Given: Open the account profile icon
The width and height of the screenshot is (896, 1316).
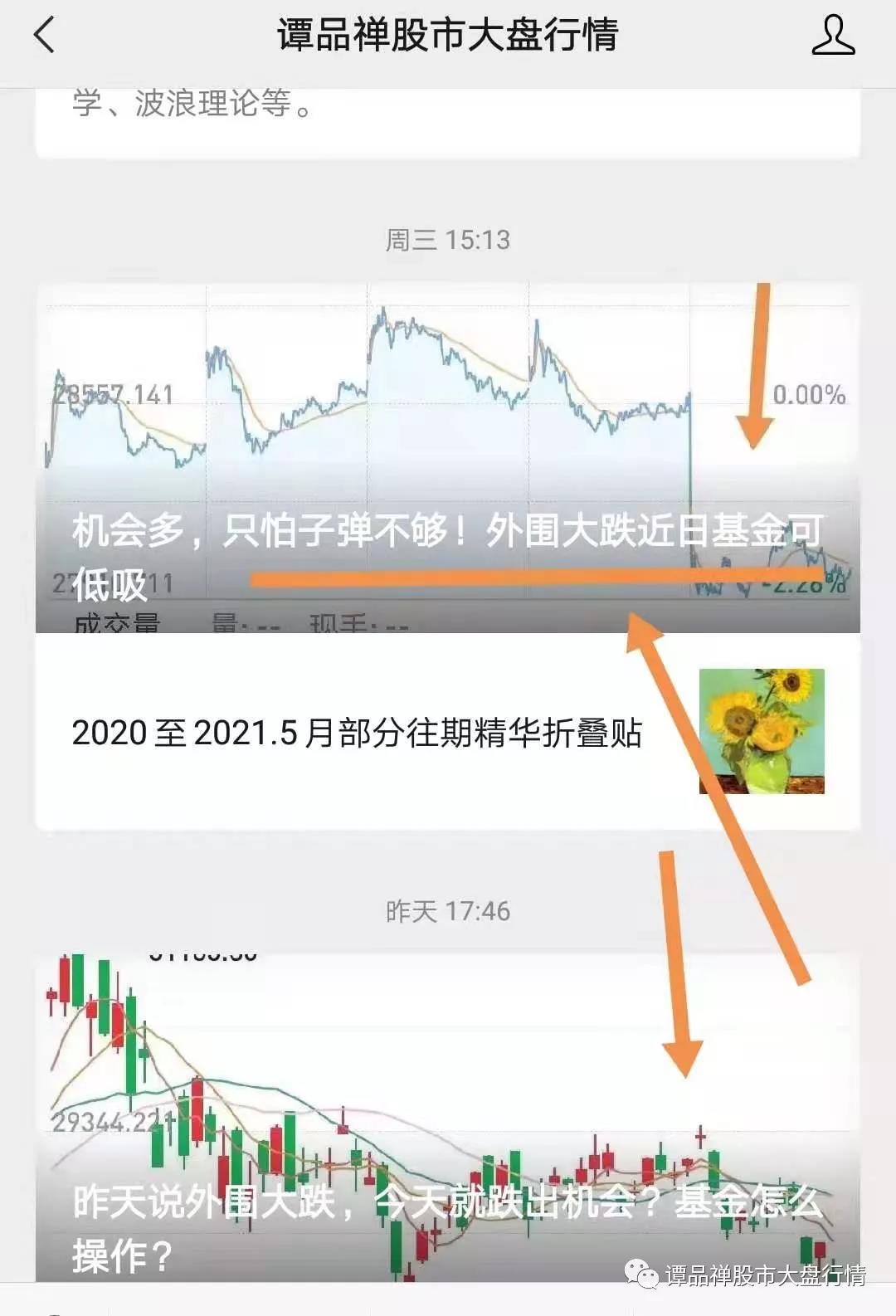Looking at the screenshot, I should coord(833,36).
